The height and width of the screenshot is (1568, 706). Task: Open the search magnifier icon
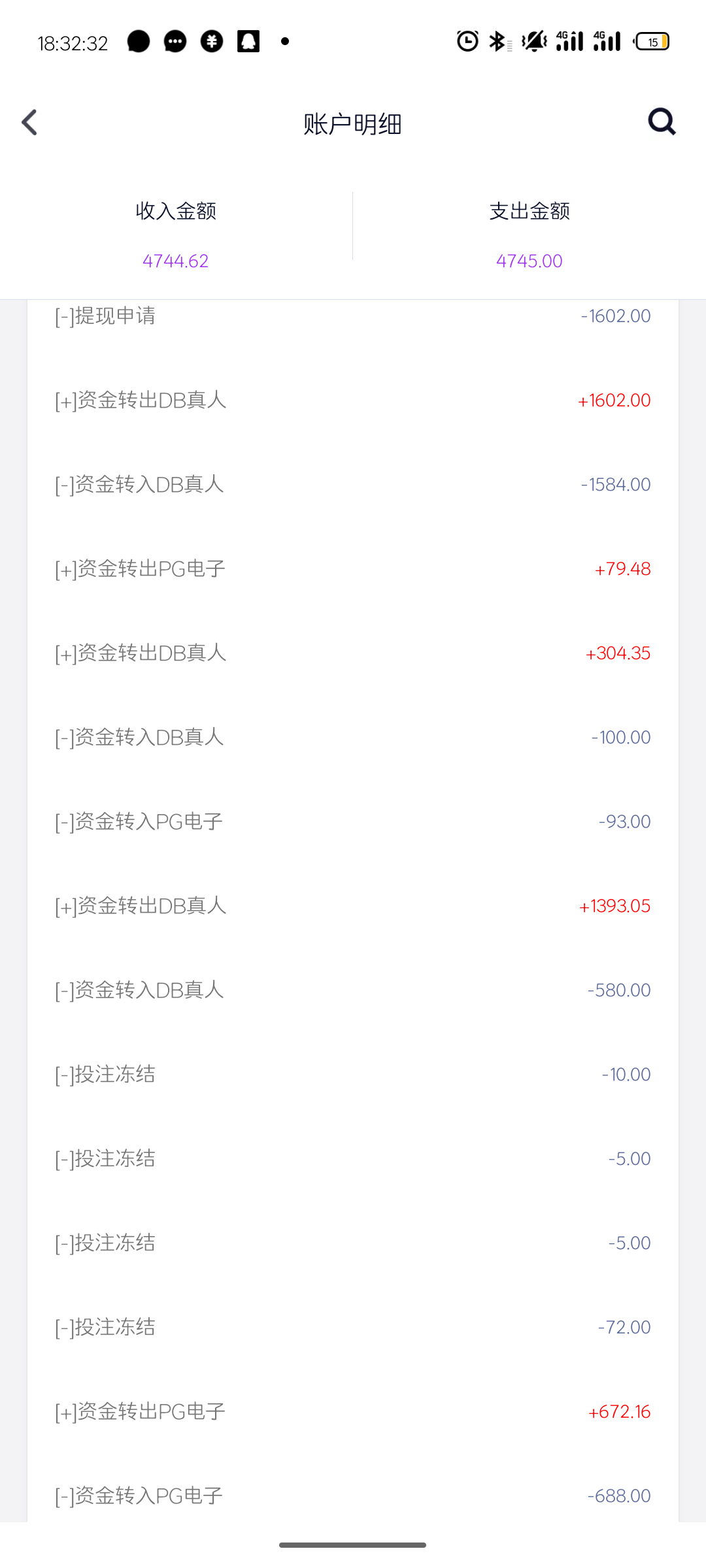(662, 122)
